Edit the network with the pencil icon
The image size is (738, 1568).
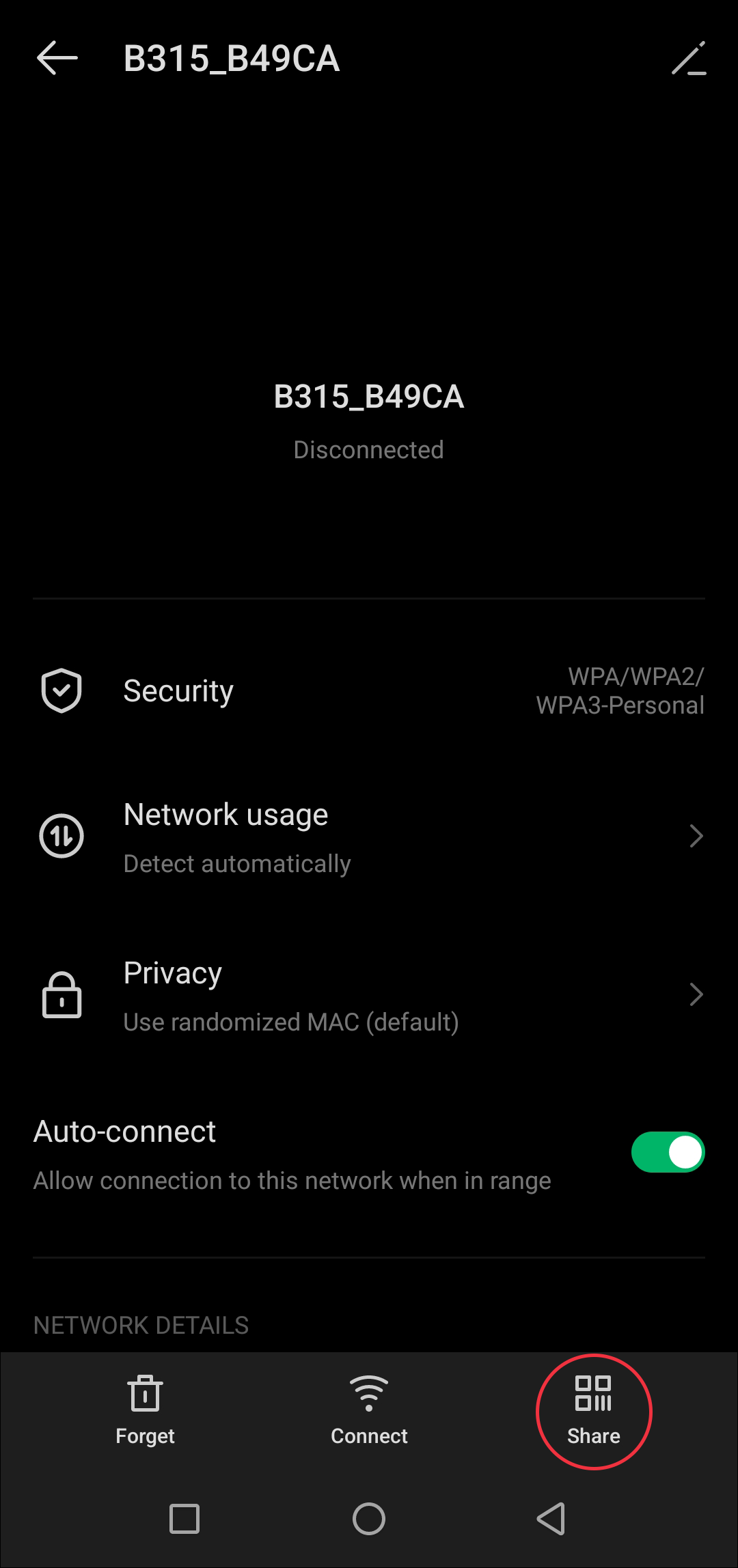689,59
